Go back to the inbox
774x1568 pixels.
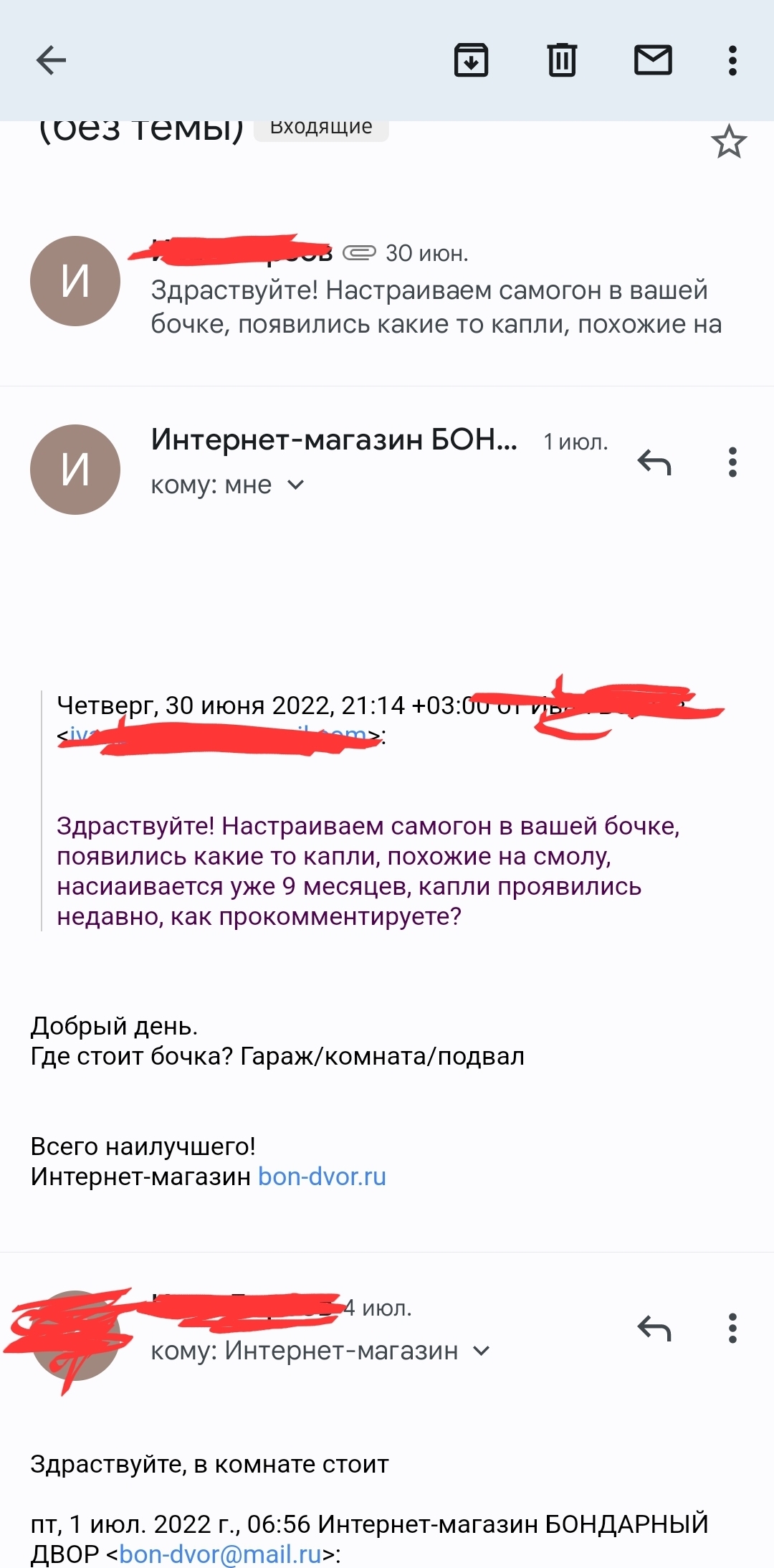[x=51, y=60]
